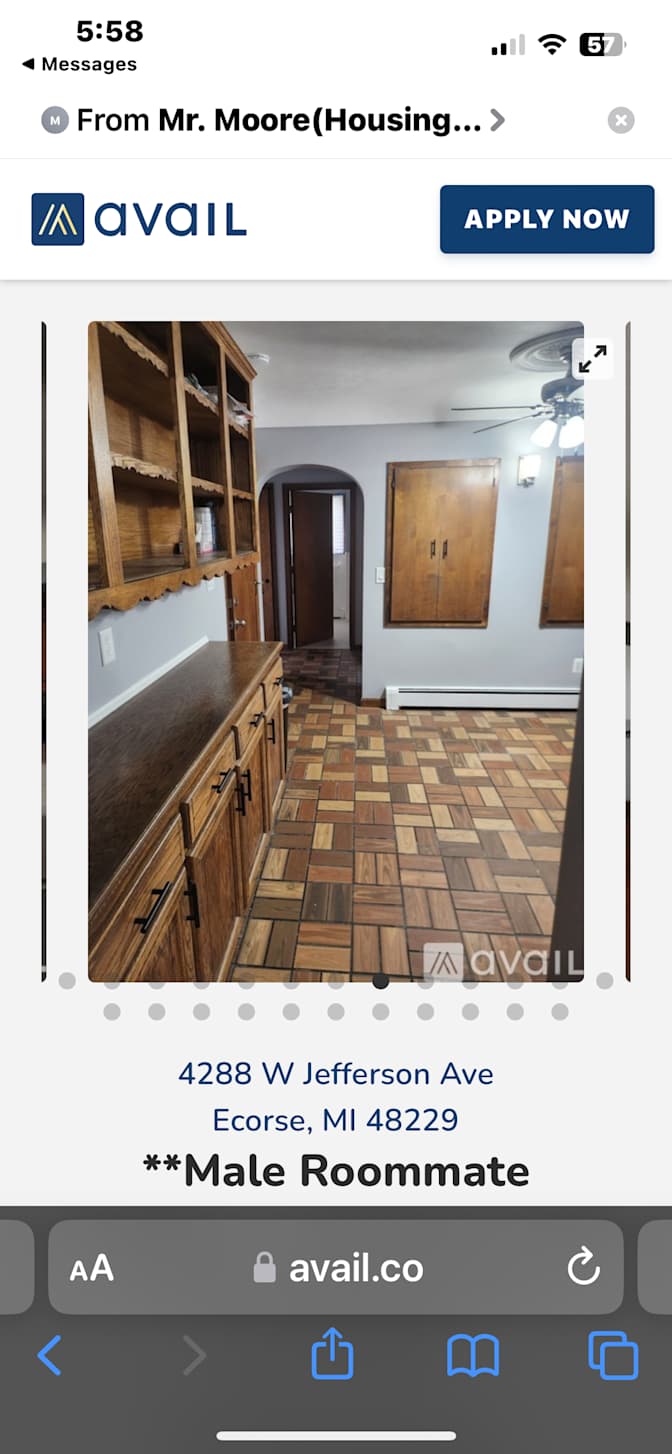The height and width of the screenshot is (1454, 672).
Task: Open the Avail logo homepage link
Action: point(139,219)
